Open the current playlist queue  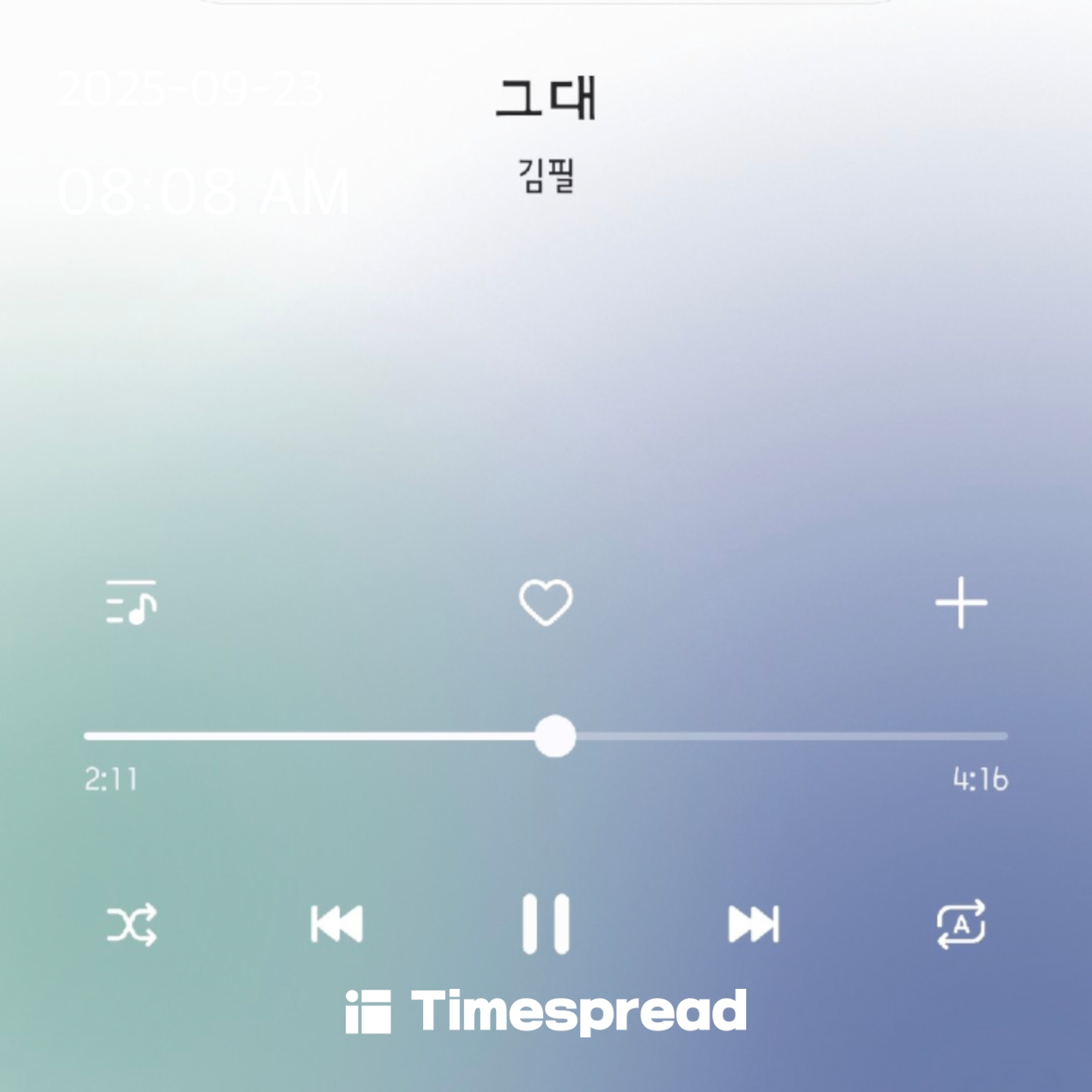[x=131, y=603]
